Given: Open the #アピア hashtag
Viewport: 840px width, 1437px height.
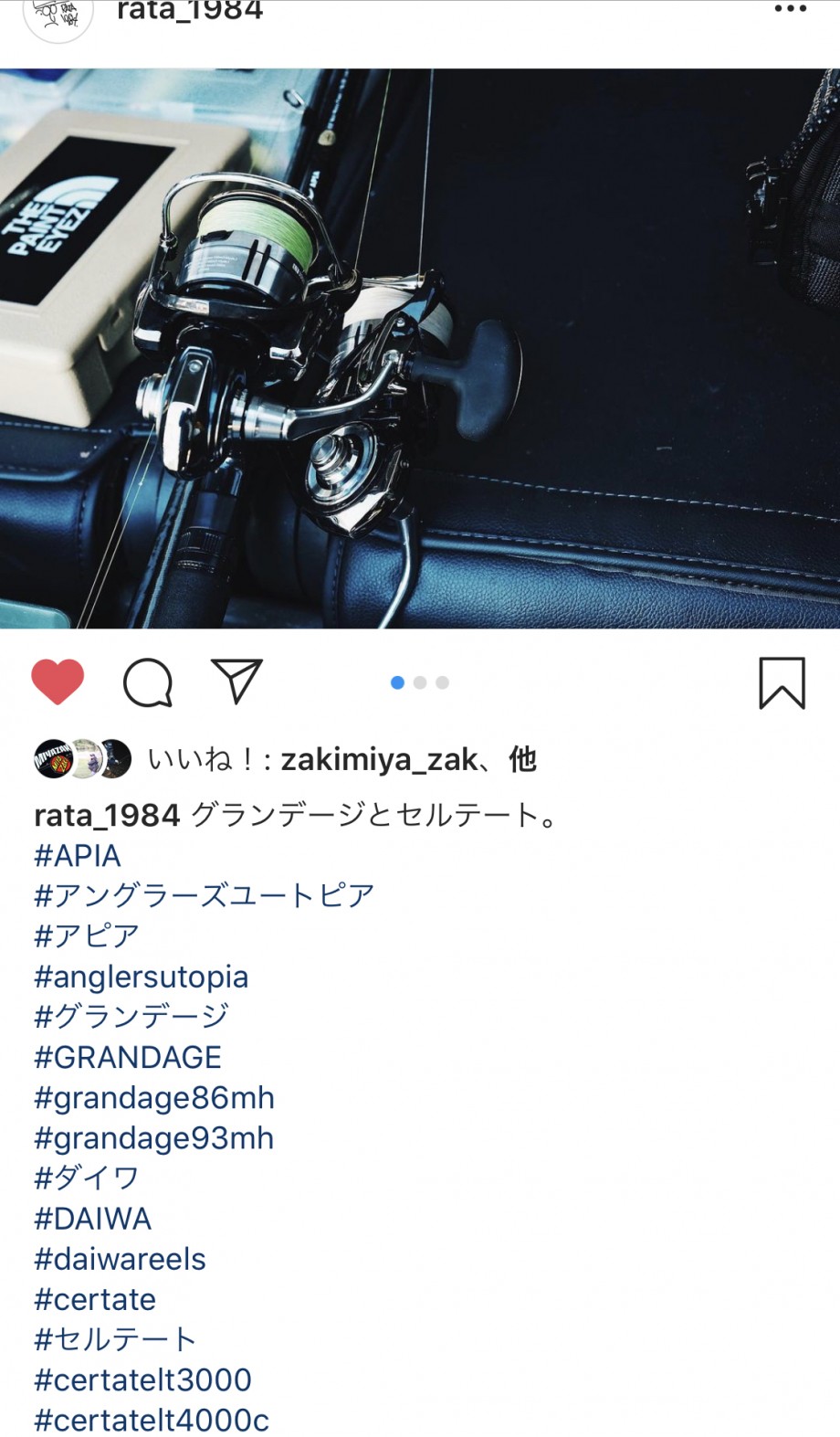Looking at the screenshot, I should coord(87,935).
